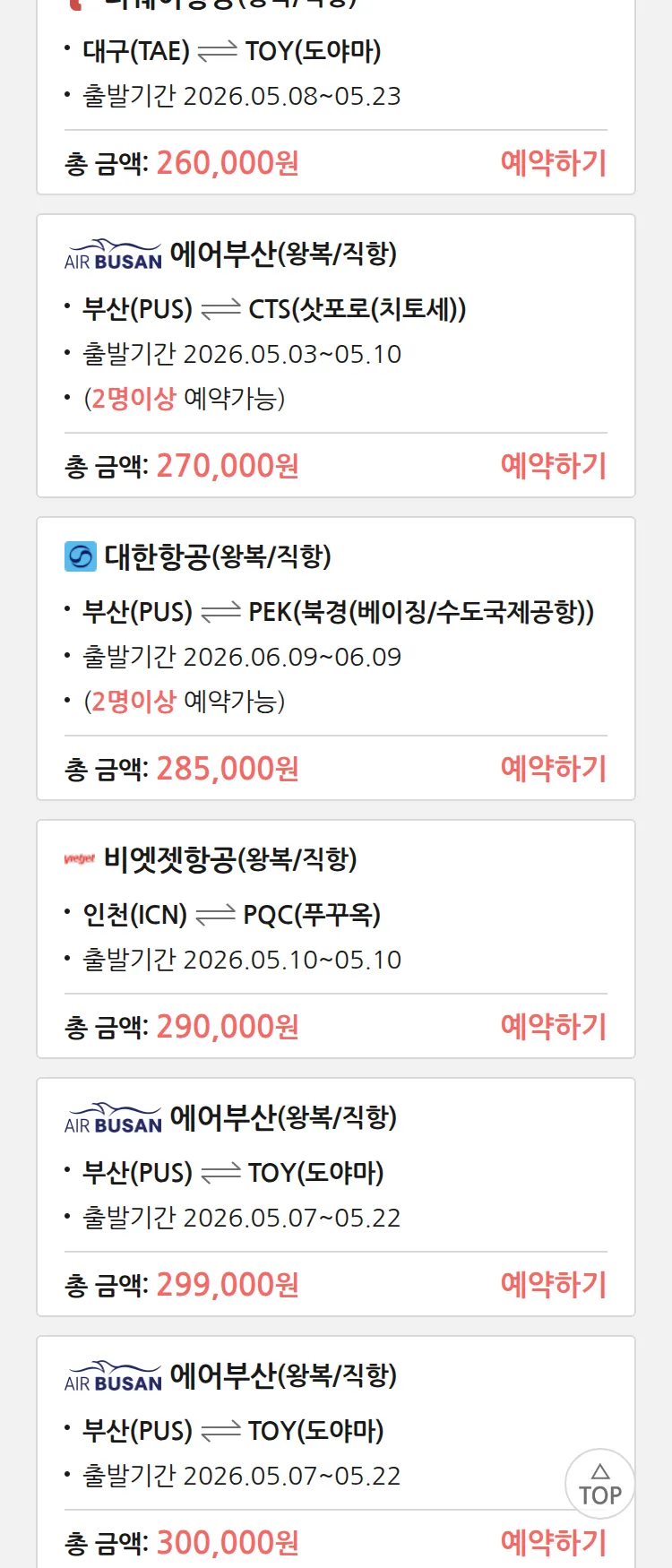Select 예약하기 on the 285,000원 Korean Air Beijing fare
Viewport: 672px width, 1568px height.
point(553,769)
